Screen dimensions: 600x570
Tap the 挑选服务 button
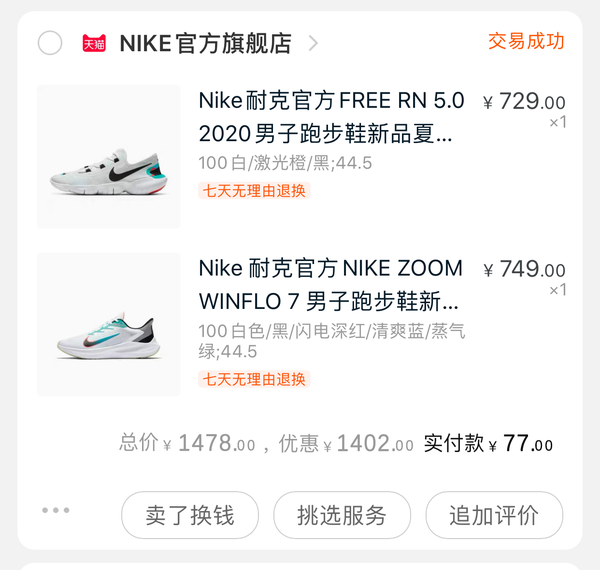(342, 515)
